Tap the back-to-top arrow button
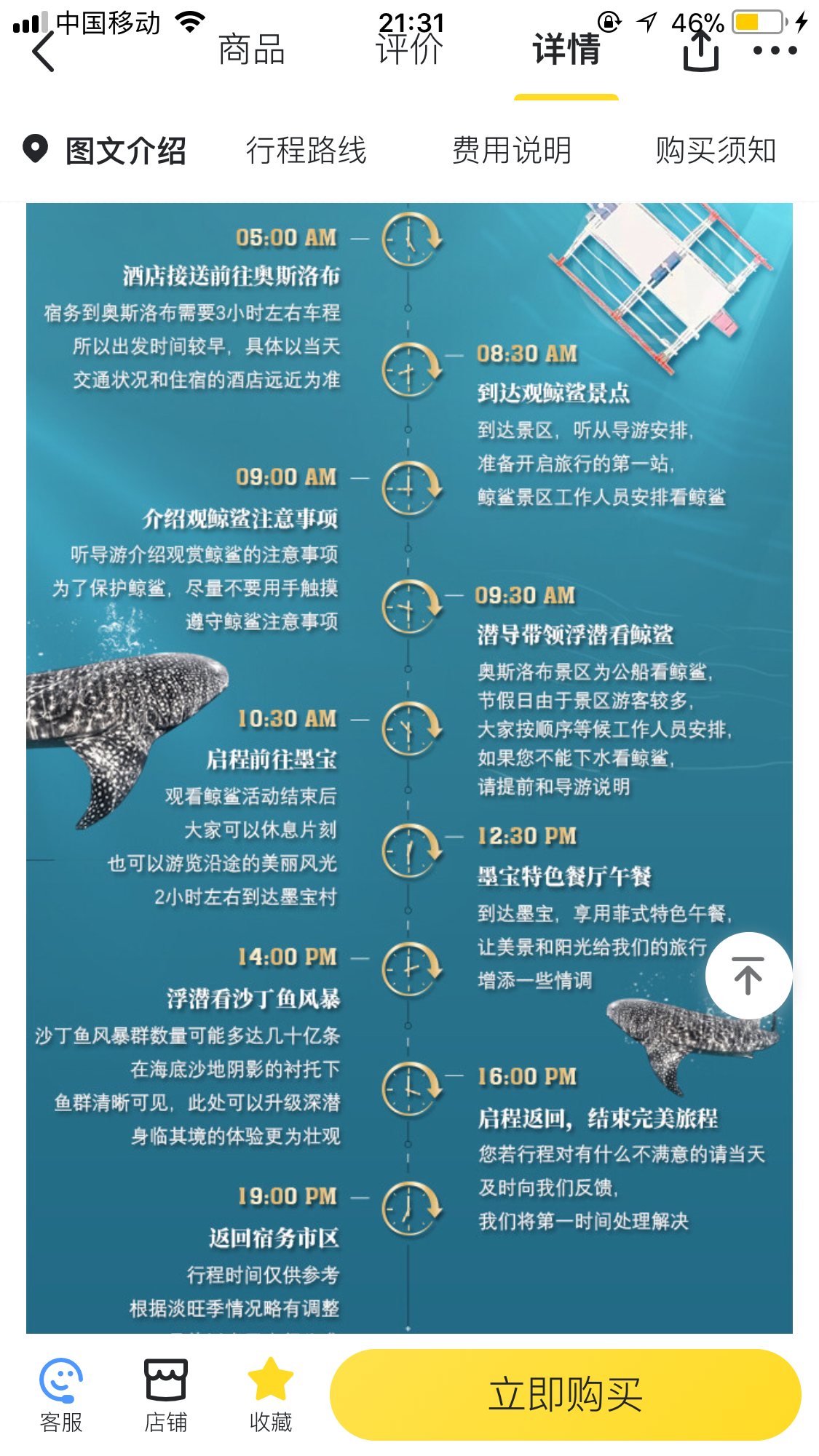Screen dimensions: 819x1456 [748, 976]
